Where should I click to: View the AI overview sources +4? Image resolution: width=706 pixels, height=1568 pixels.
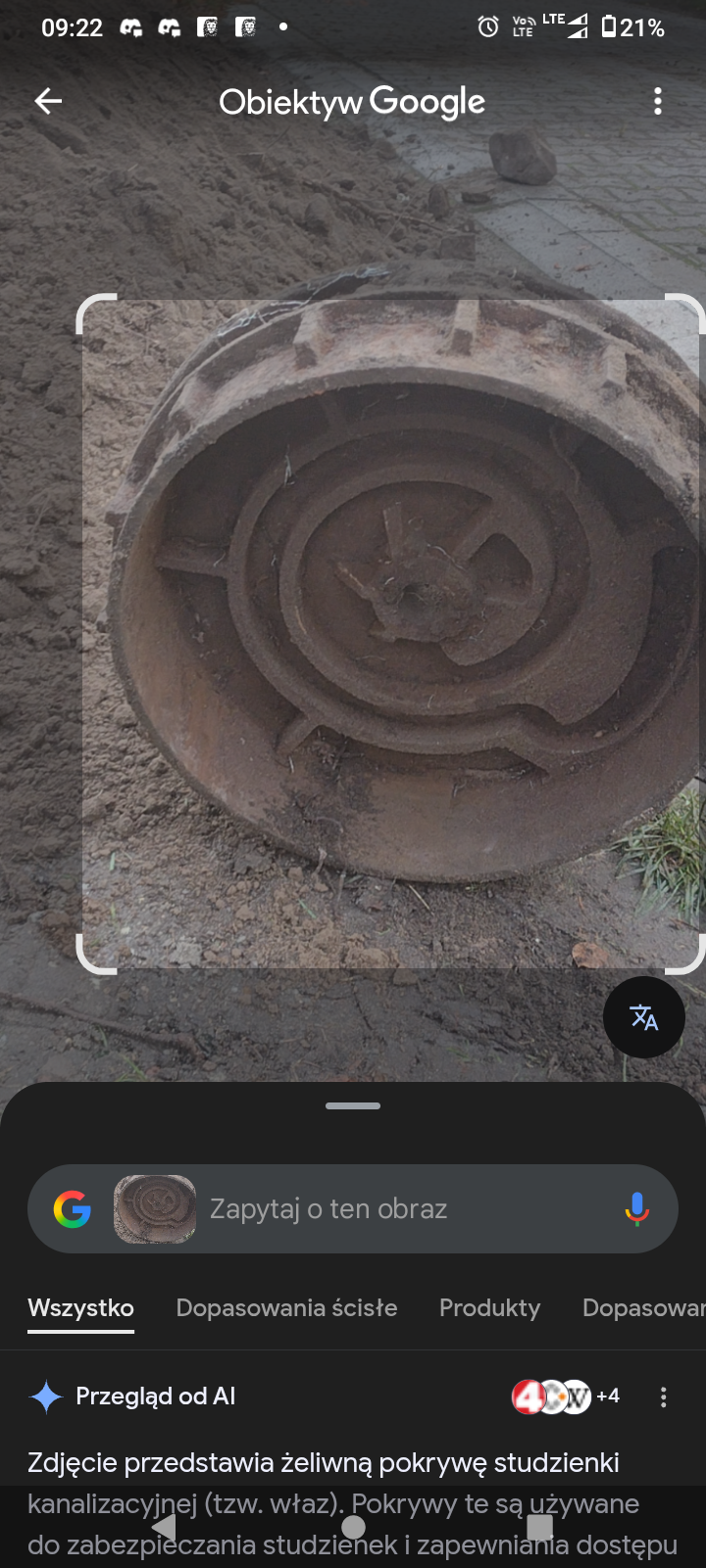[x=566, y=1396]
